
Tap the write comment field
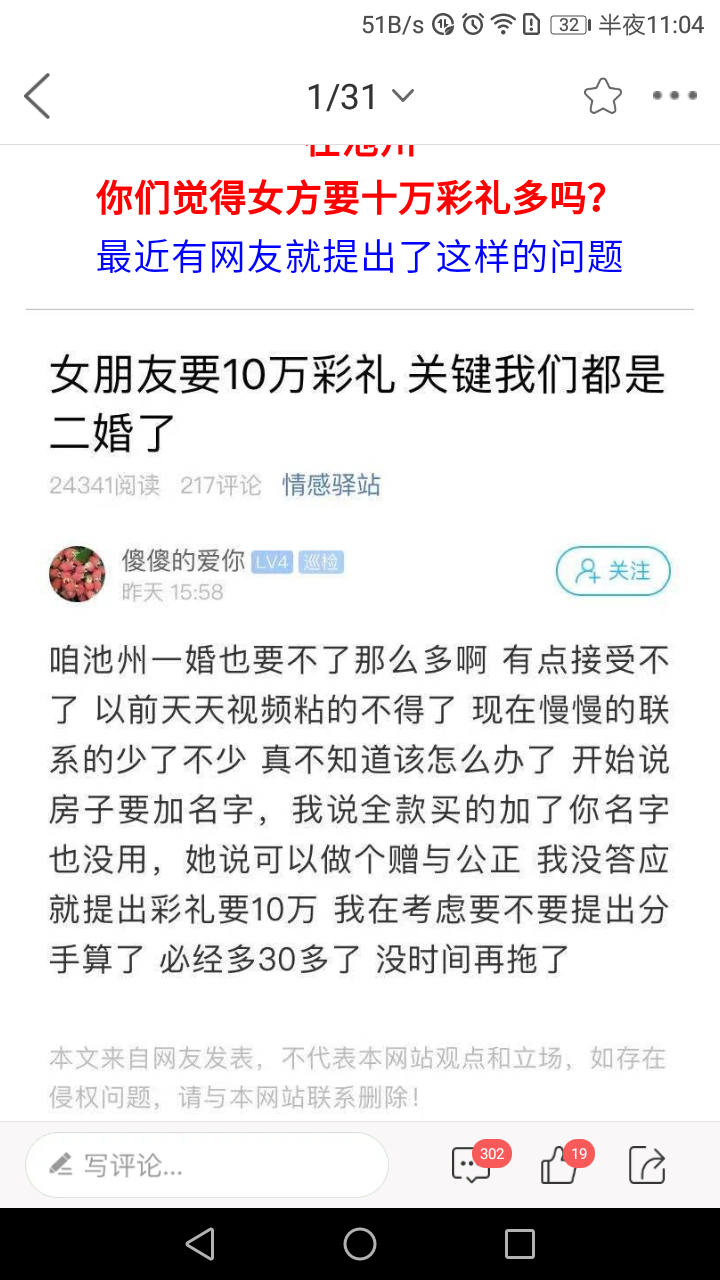(x=207, y=1165)
